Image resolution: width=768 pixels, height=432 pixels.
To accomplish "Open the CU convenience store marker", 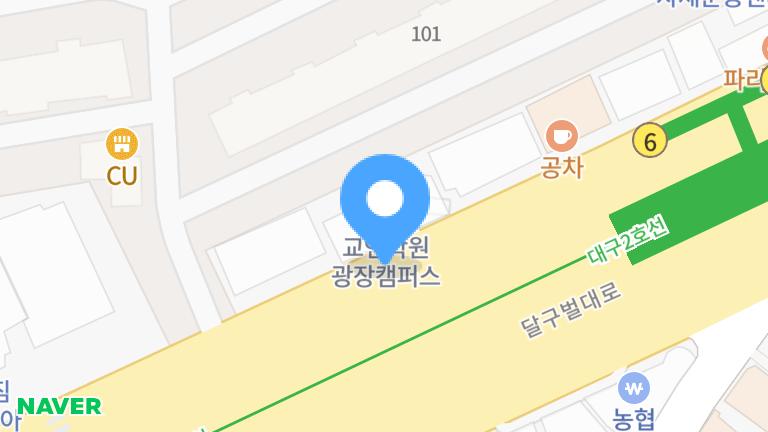I will pyautogui.click(x=122, y=145).
